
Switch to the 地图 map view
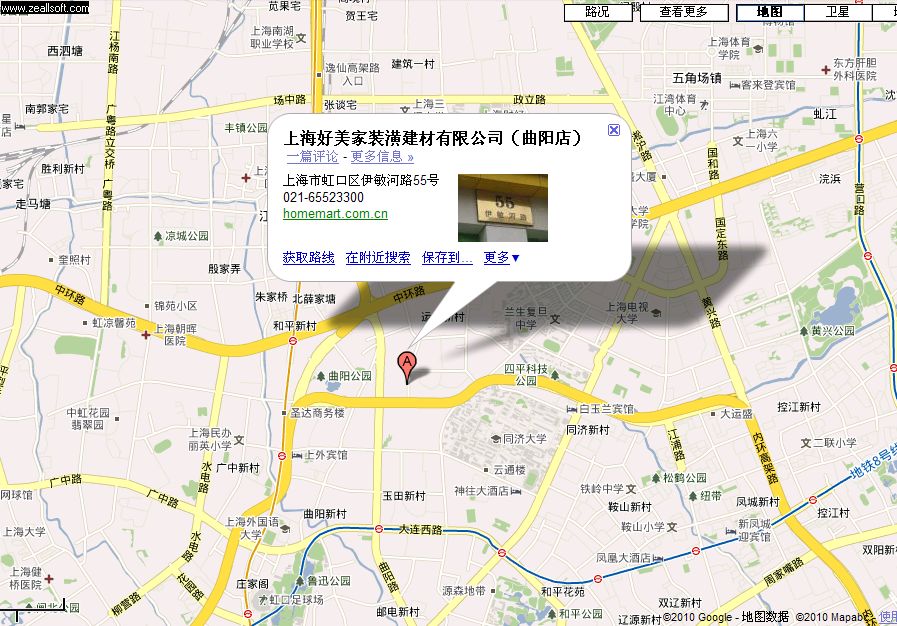click(770, 12)
